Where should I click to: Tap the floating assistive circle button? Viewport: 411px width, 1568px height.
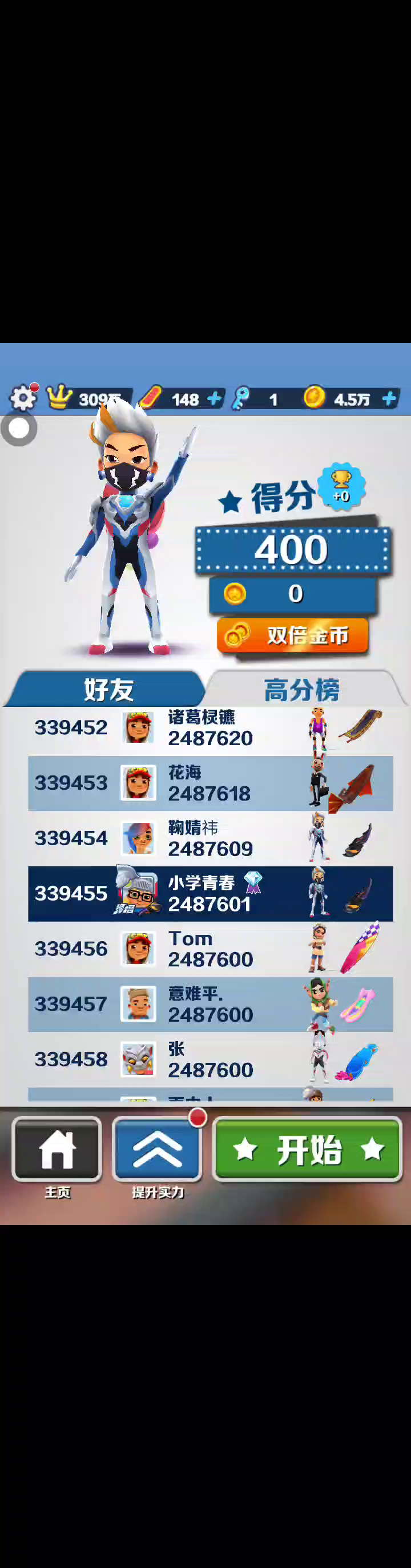click(19, 429)
